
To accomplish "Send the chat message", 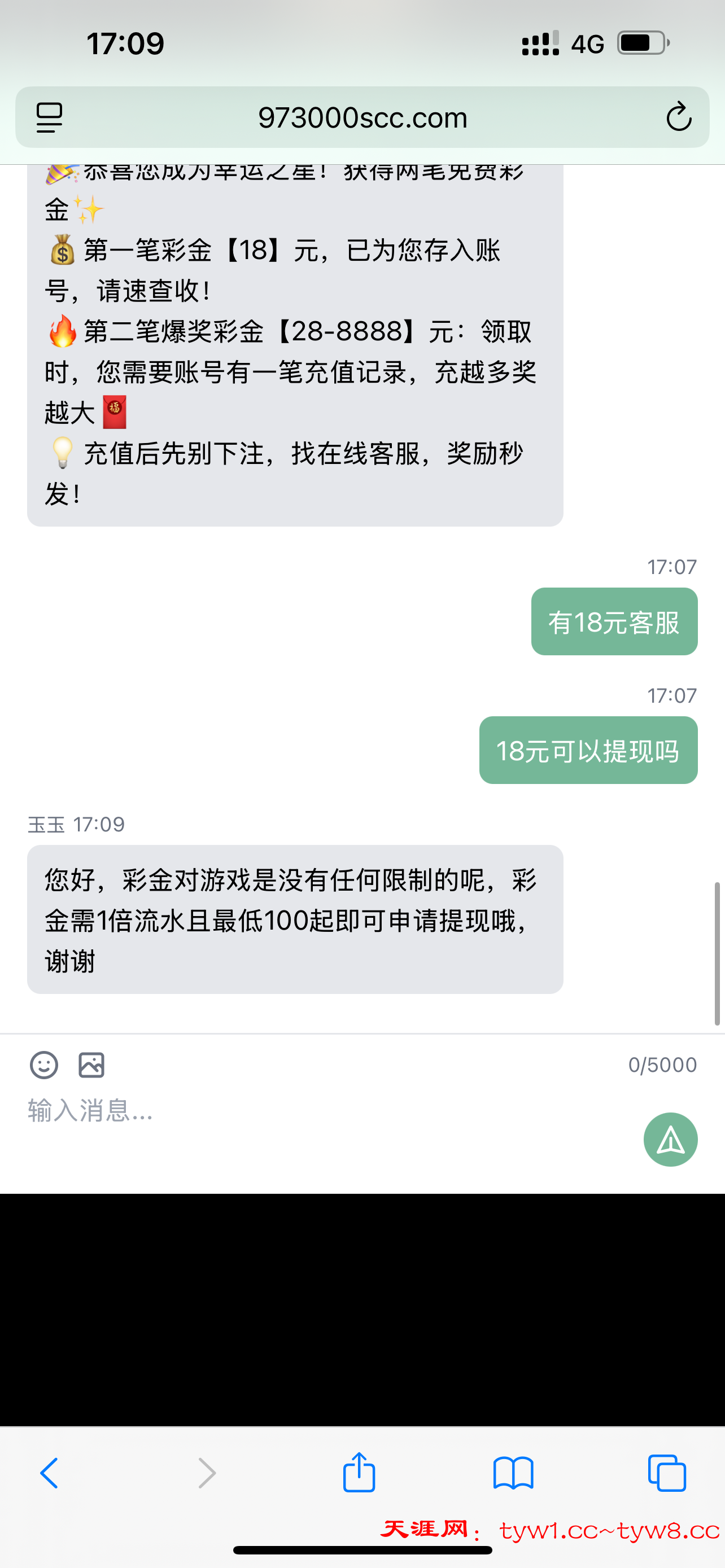I will click(x=670, y=1140).
